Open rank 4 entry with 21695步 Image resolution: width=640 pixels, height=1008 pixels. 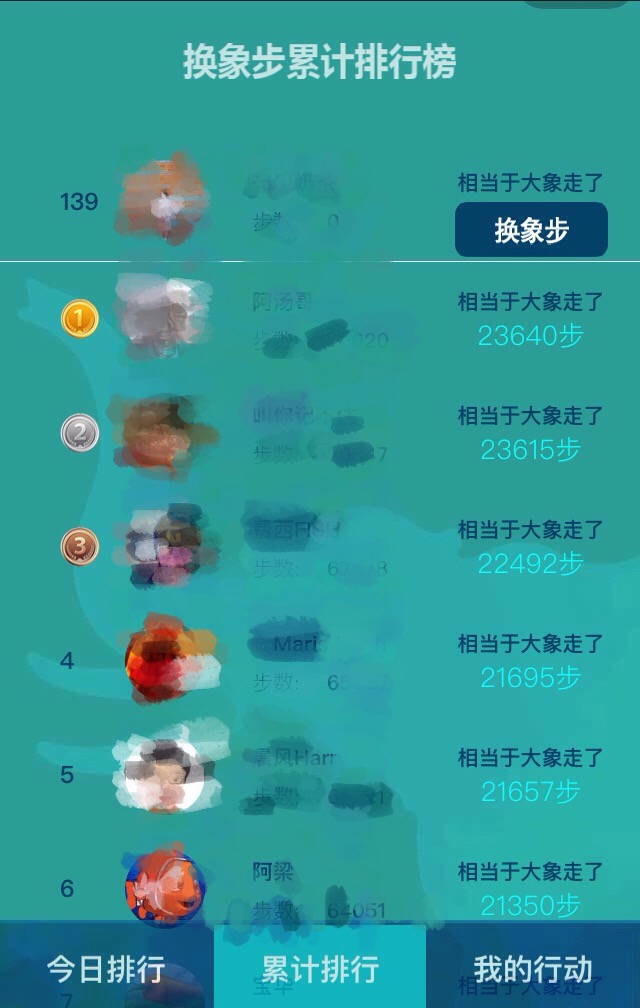tap(320, 661)
